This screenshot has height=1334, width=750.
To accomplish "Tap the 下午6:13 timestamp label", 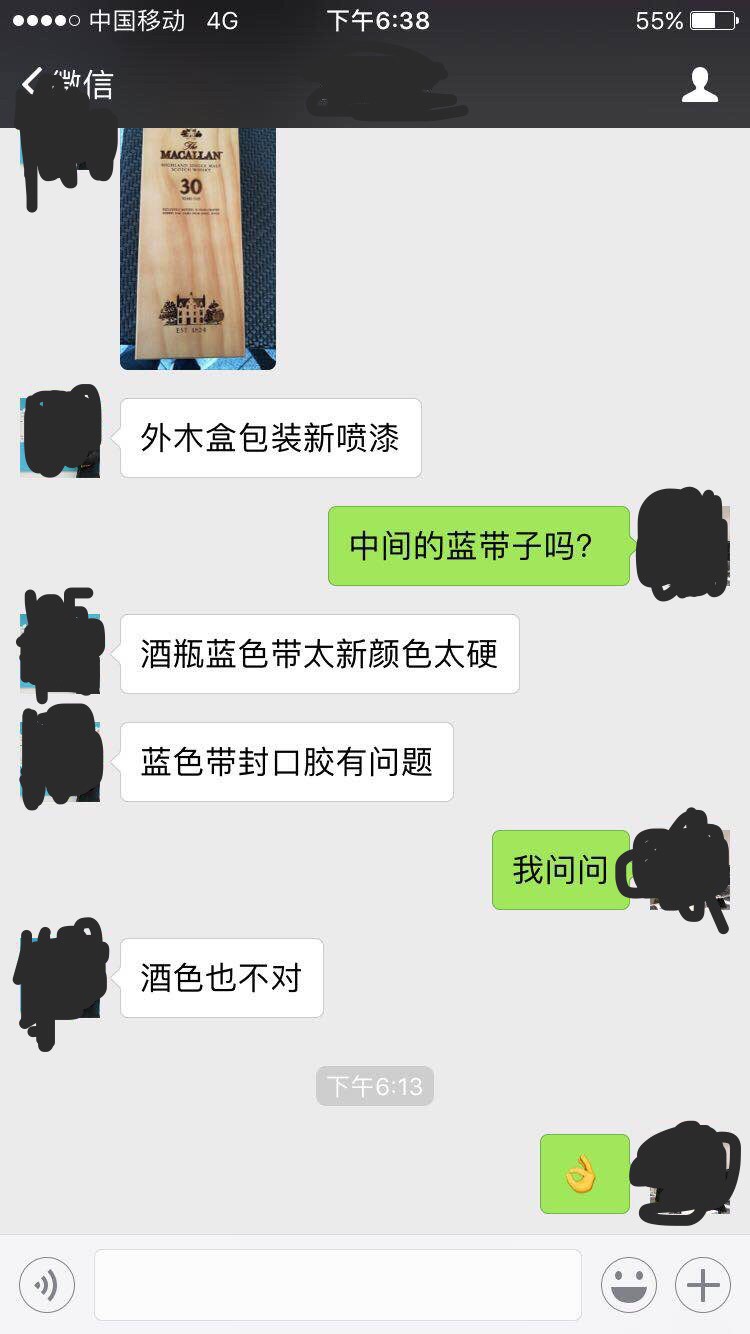I will (375, 1085).
